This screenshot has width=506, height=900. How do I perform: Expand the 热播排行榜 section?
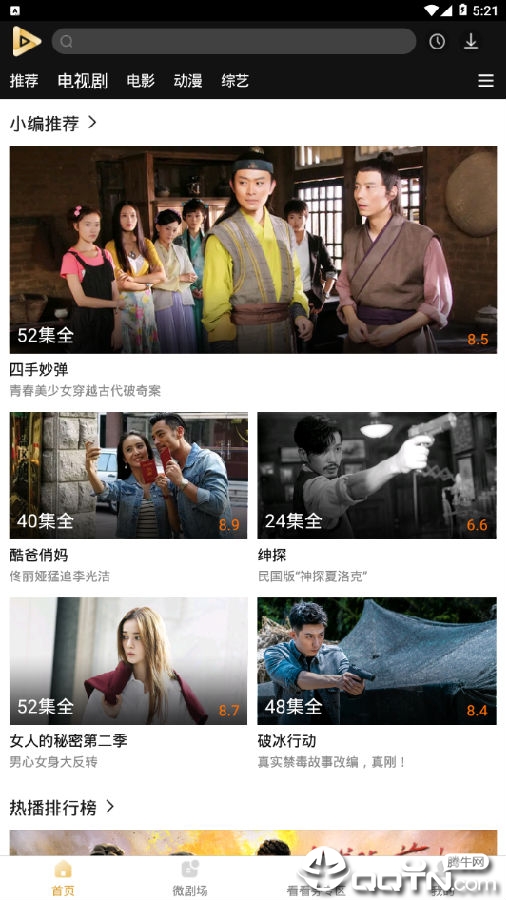point(62,808)
